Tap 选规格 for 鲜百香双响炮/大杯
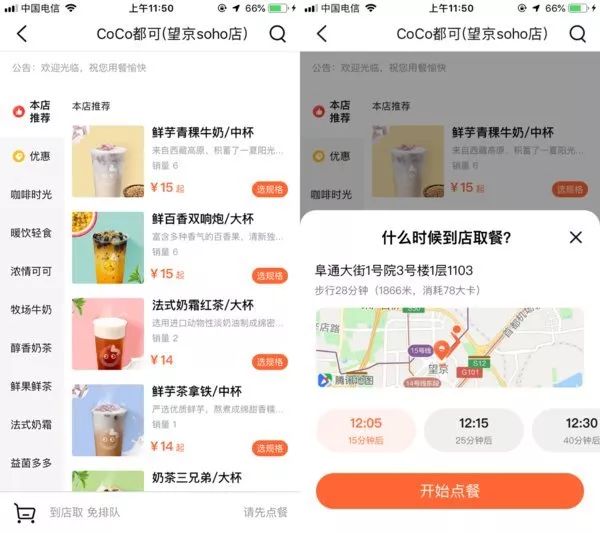The width and height of the screenshot is (600, 533). (269, 275)
